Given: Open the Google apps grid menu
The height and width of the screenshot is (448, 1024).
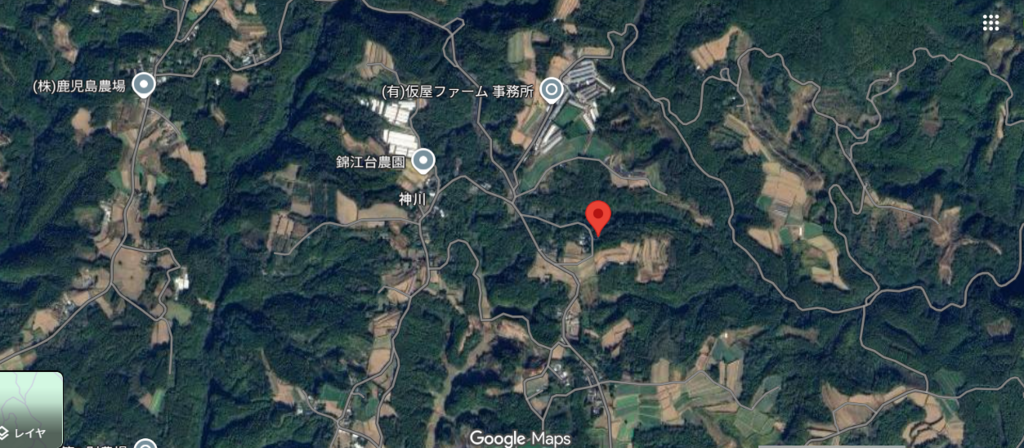Looking at the screenshot, I should 992,23.
